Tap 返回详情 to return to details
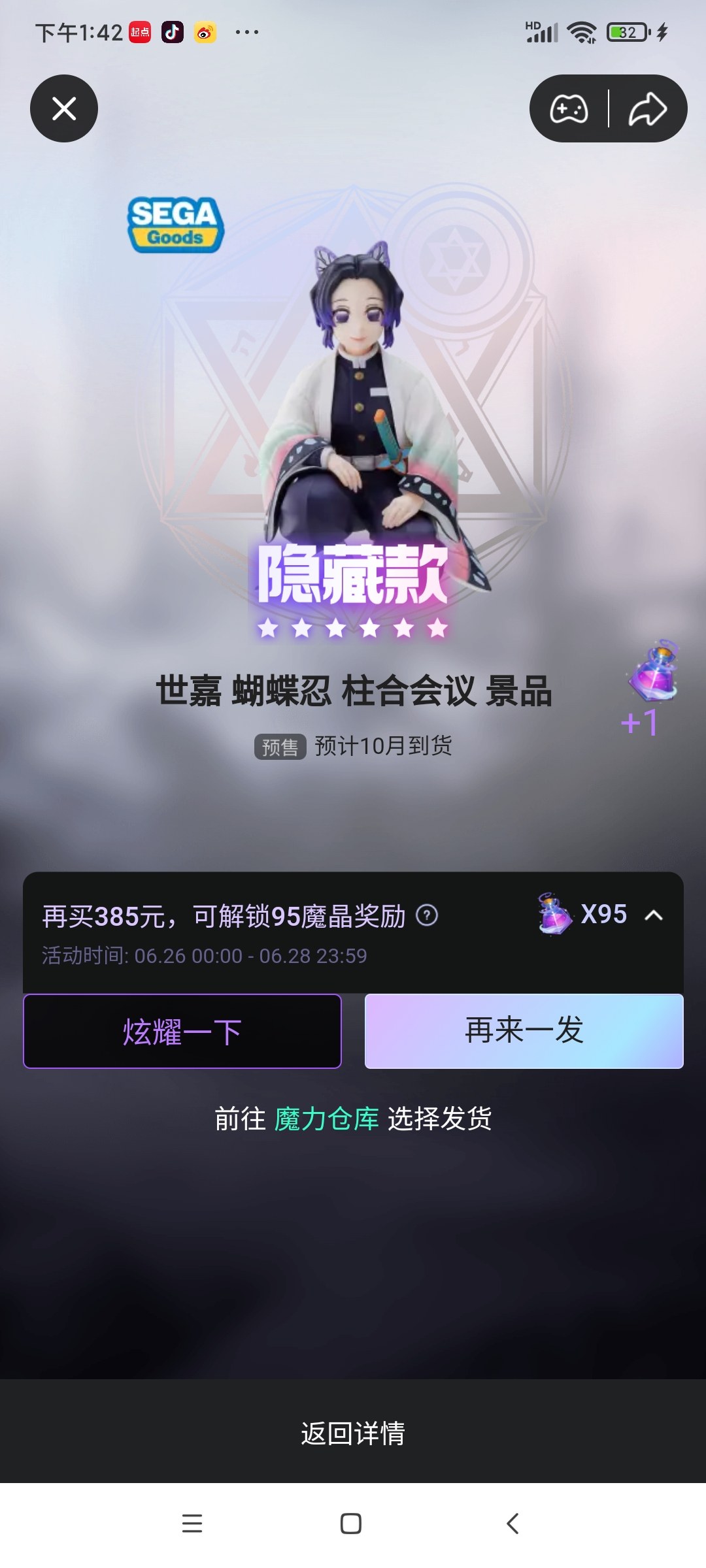Viewport: 706px width, 1568px height. click(x=353, y=1433)
